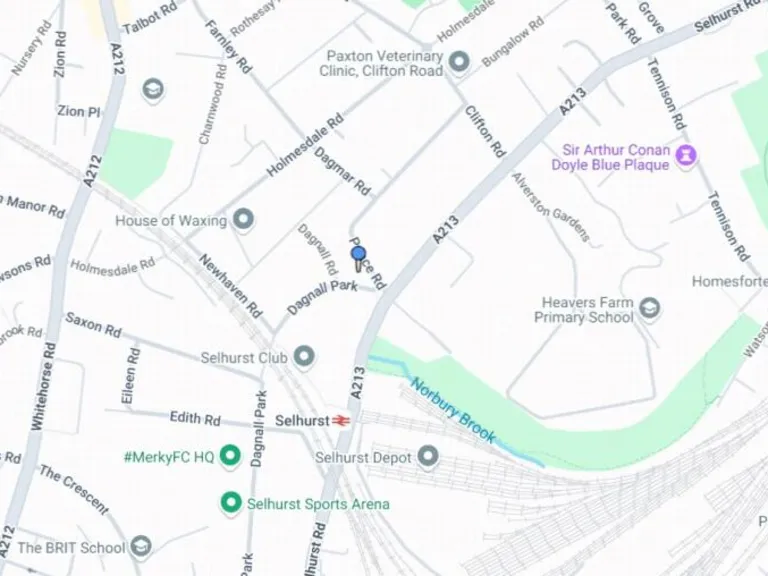768x576 pixels.
Task: Select The BRIT School marker
Action: tap(141, 547)
